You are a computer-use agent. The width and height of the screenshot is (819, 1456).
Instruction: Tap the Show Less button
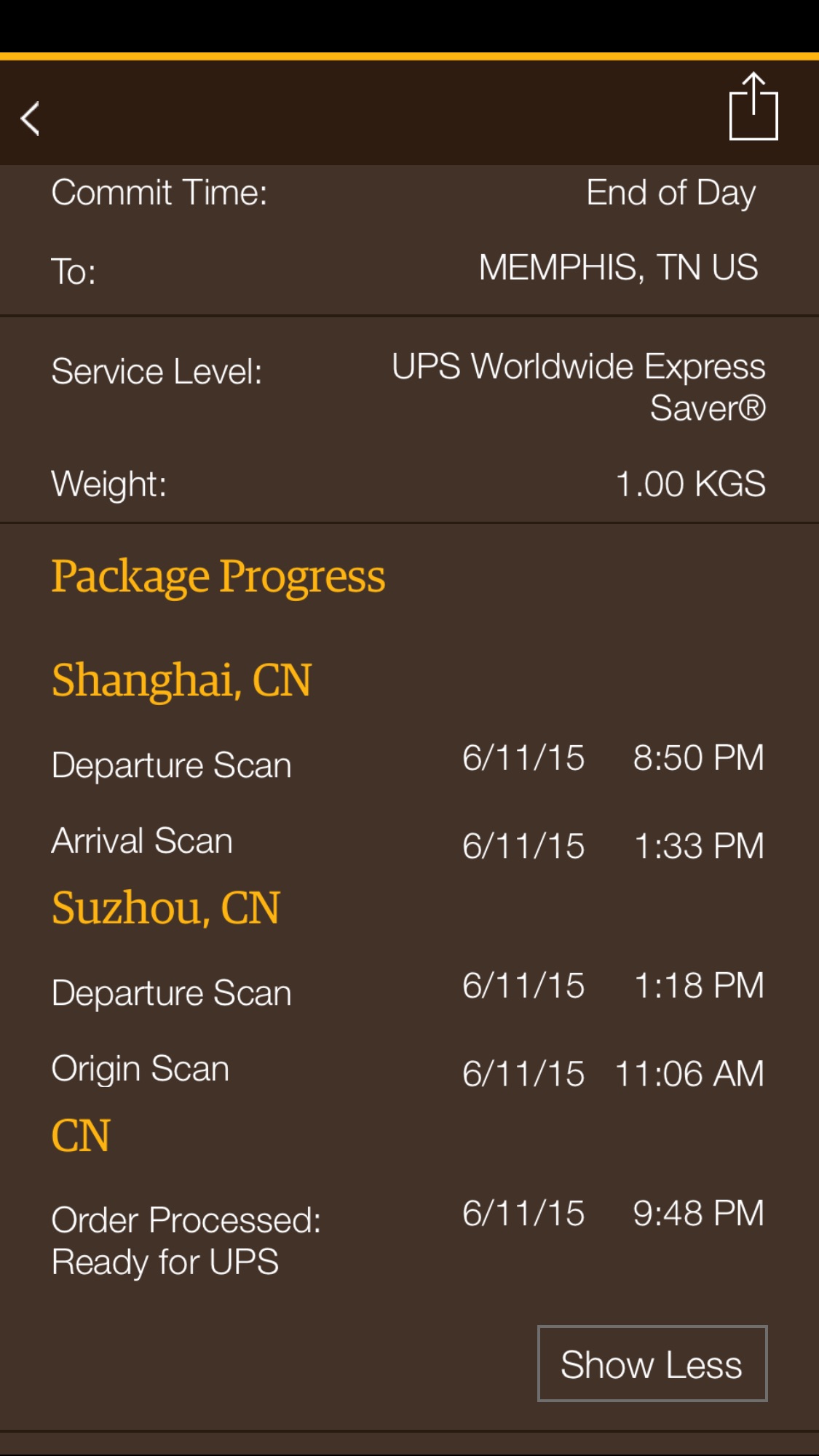click(x=652, y=1364)
